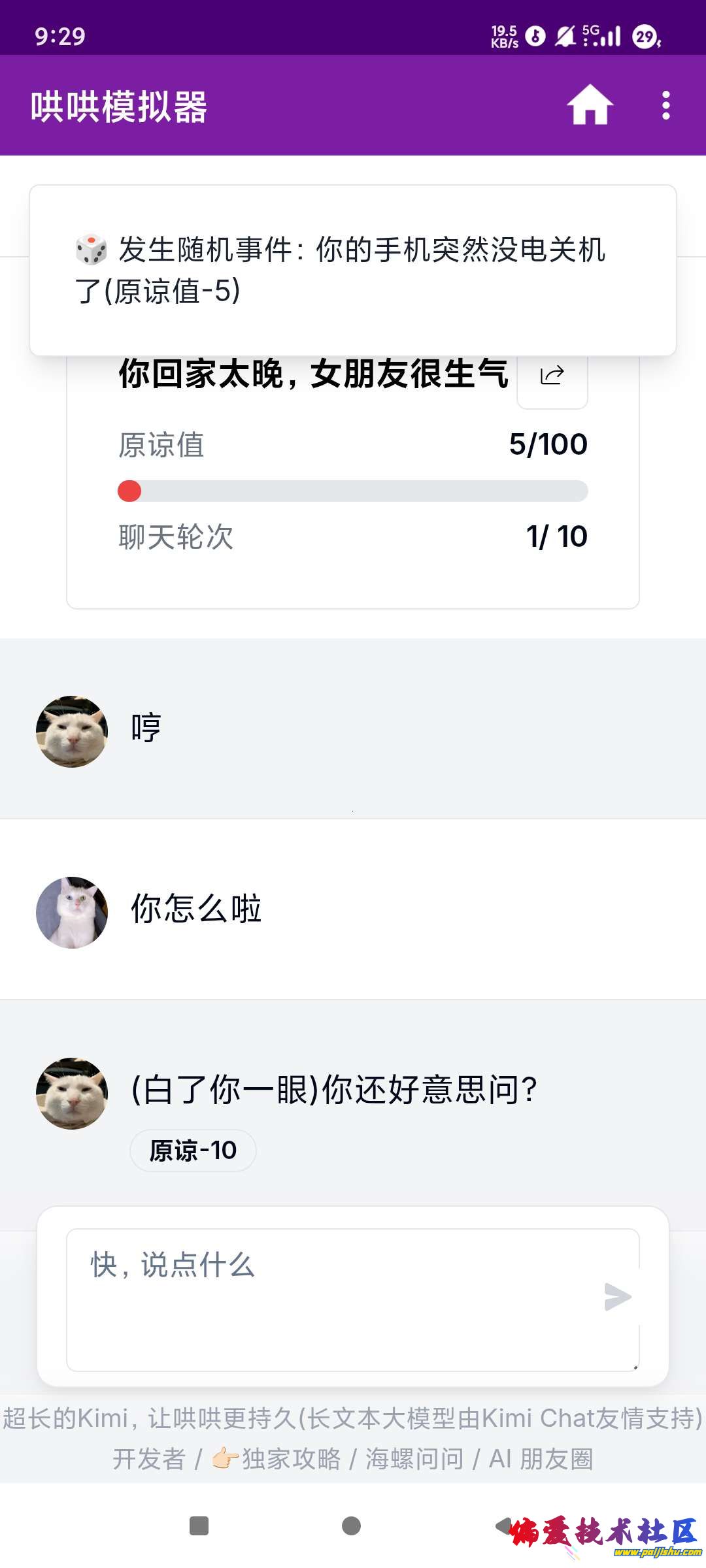The width and height of the screenshot is (706, 1568).
Task: Open the 开发者 link
Action: [x=149, y=1458]
